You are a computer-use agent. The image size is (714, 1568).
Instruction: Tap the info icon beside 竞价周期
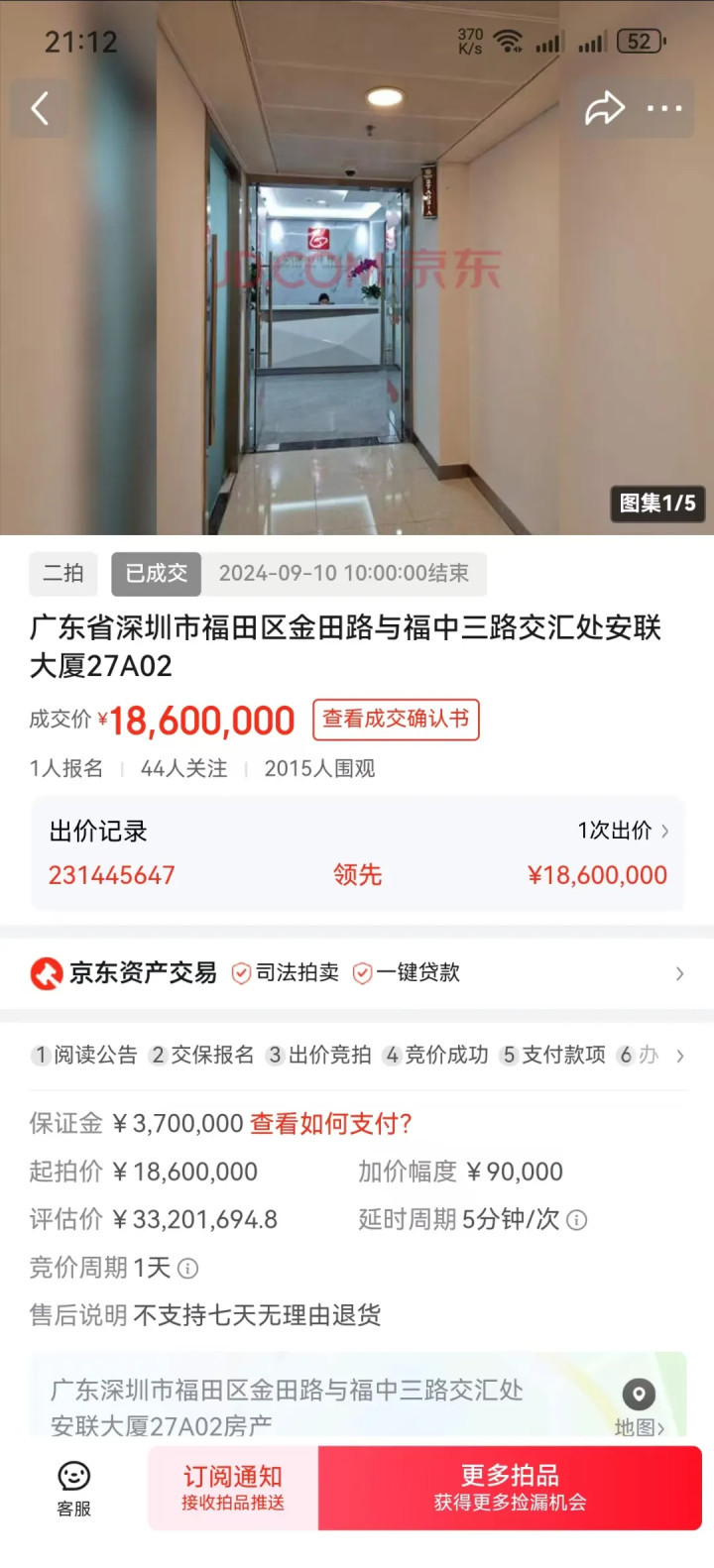click(187, 1268)
